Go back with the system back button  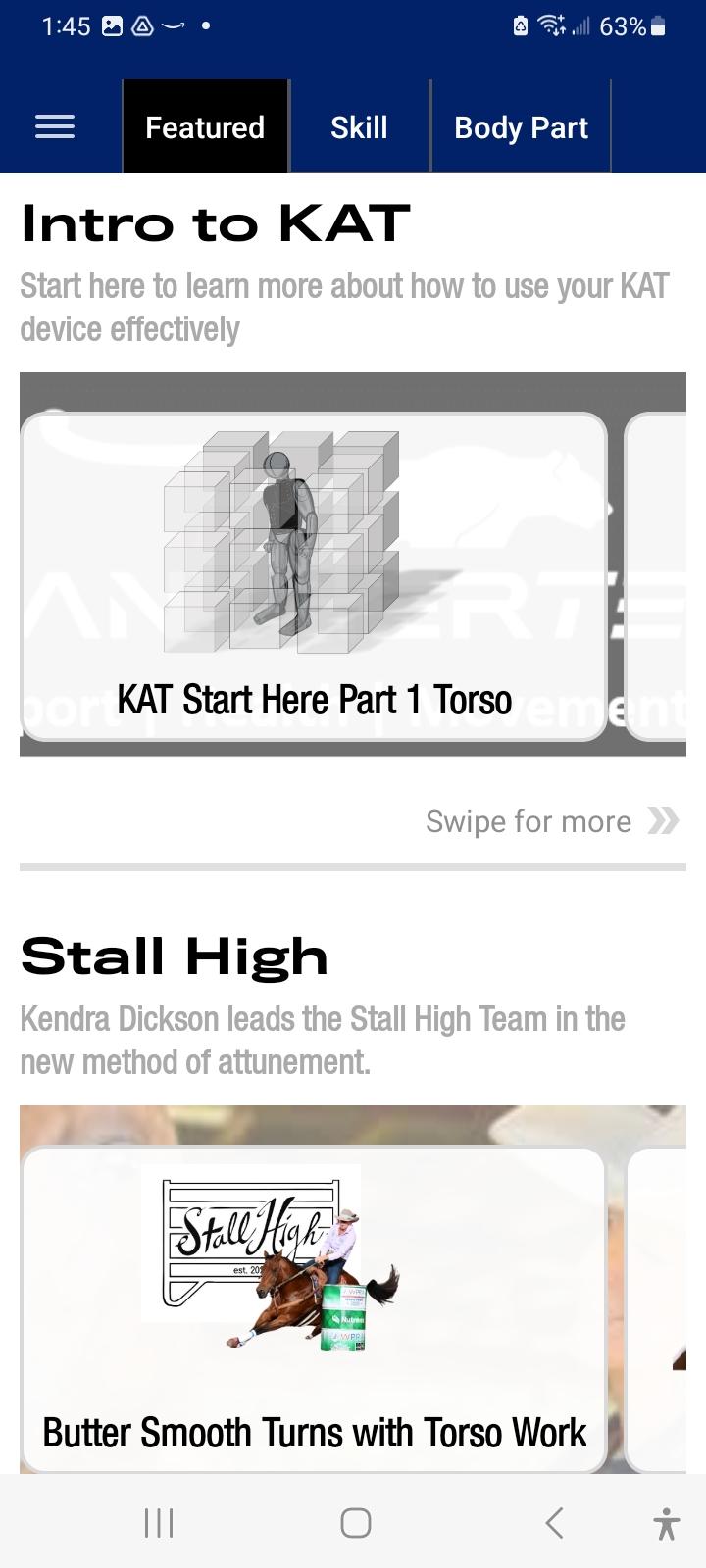554,1522
